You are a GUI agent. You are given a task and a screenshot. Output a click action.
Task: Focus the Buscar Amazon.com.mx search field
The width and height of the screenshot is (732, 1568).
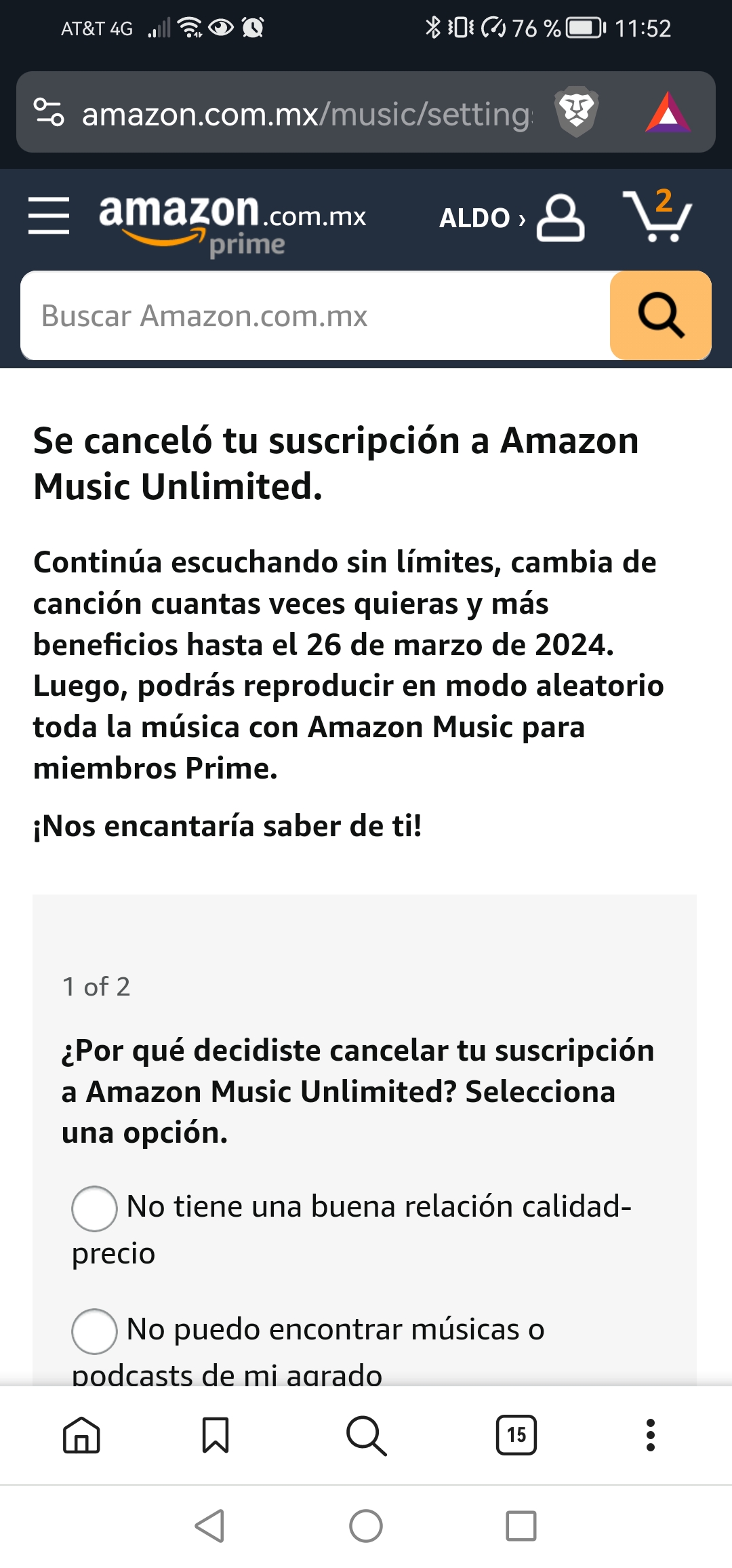[316, 316]
